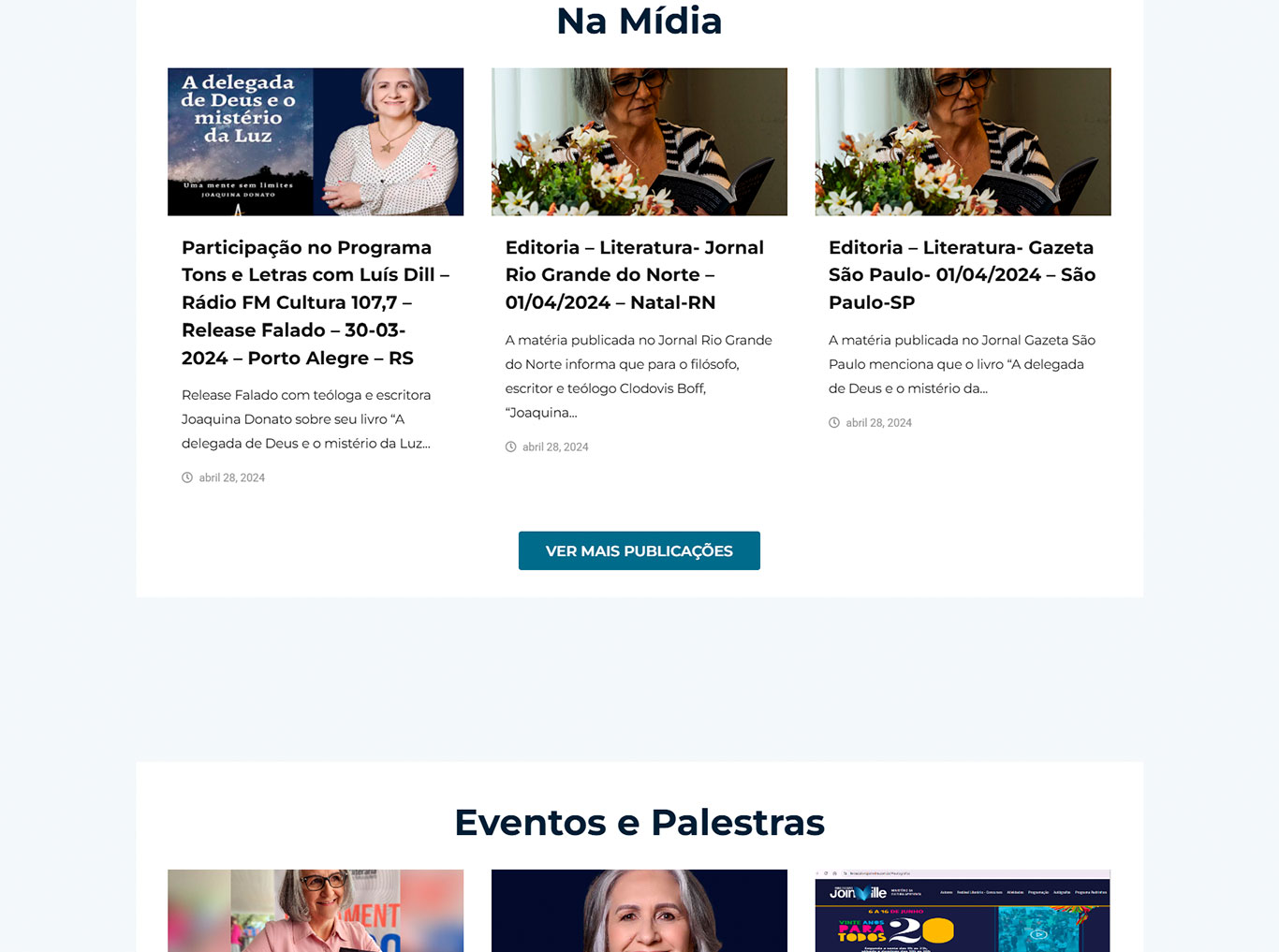Open the Tons e Letras radio article image

click(316, 141)
